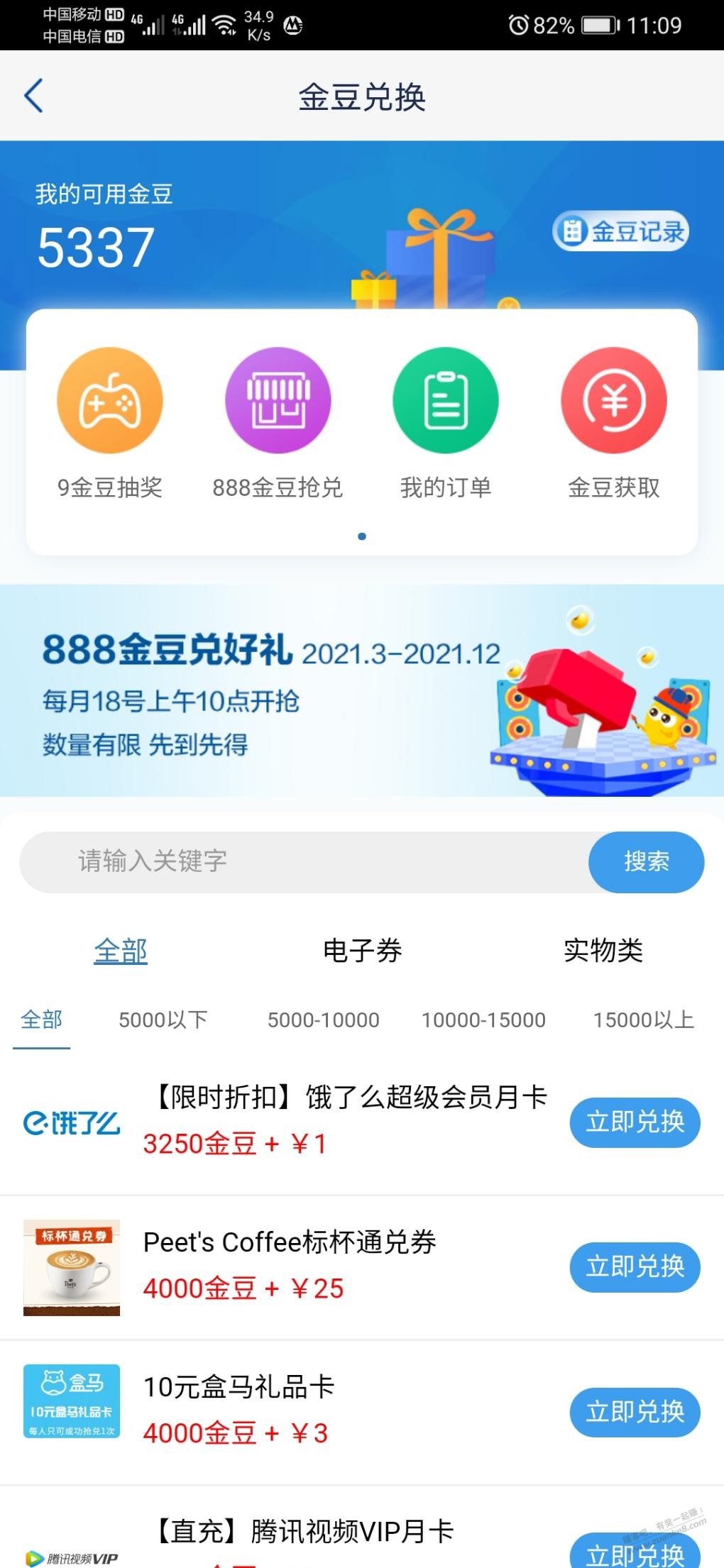This screenshot has height=1568, width=724.
Task: Filter by 5000以下 range
Action: [x=163, y=1020]
